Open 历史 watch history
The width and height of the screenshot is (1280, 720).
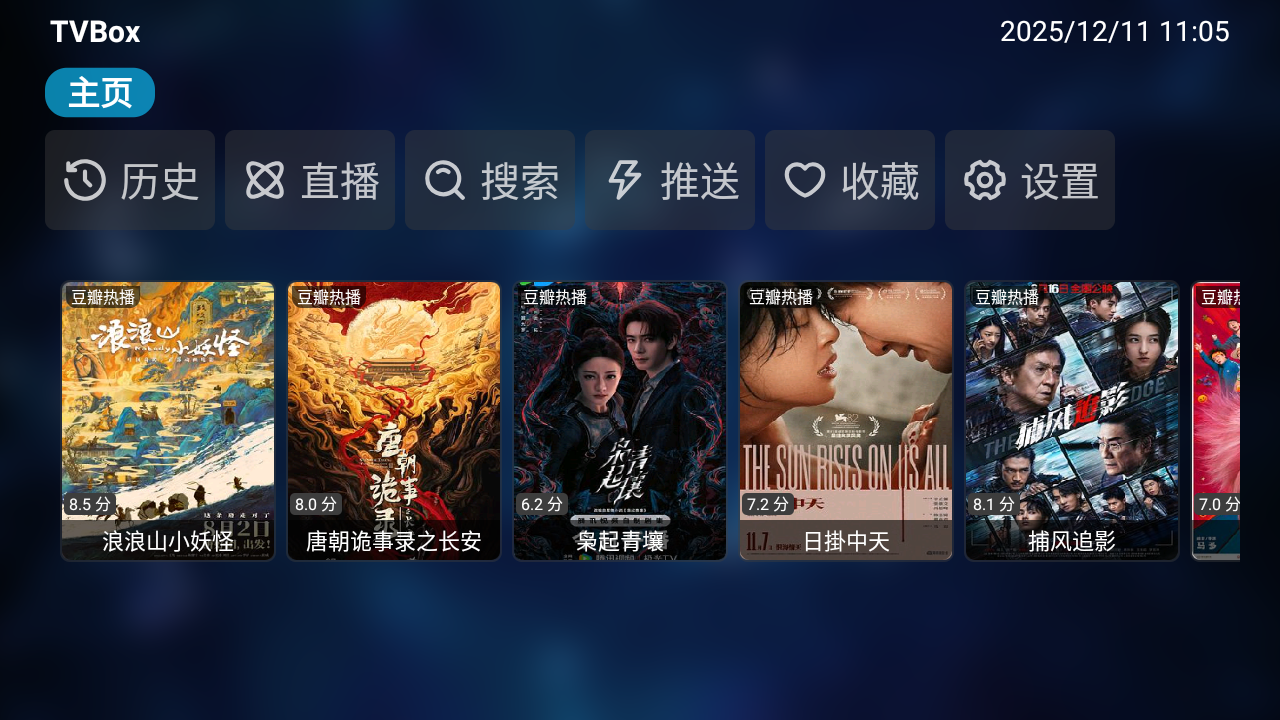pos(130,180)
